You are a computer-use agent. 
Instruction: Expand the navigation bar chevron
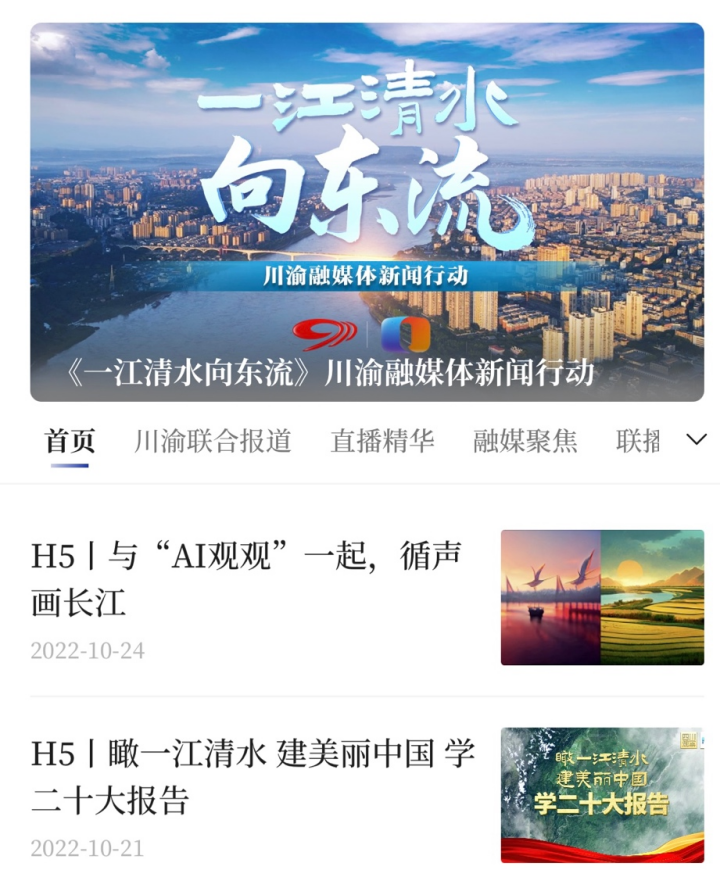coord(697,440)
